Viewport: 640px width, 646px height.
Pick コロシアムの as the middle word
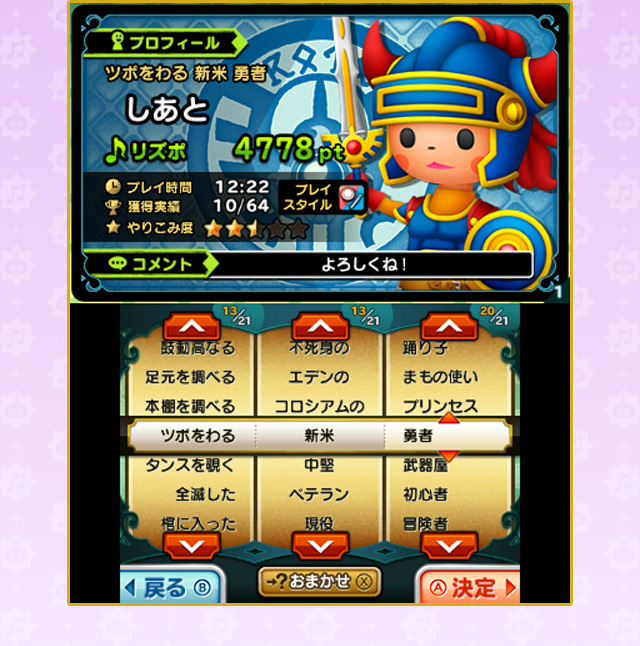320,407
